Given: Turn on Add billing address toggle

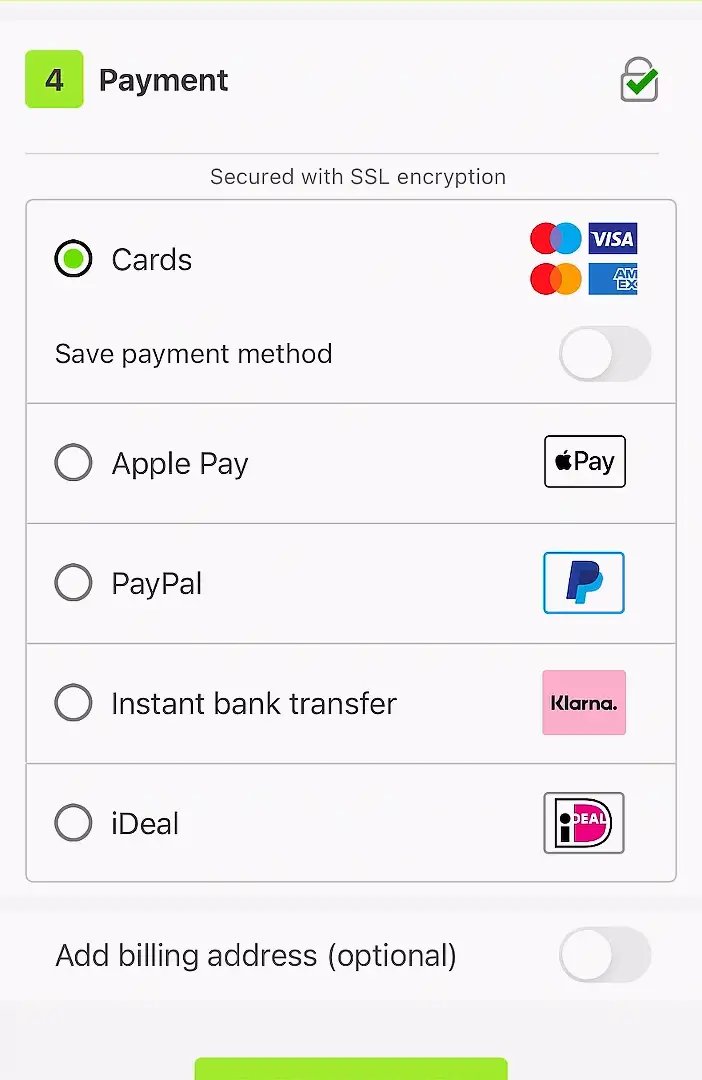Looking at the screenshot, I should 604,955.
